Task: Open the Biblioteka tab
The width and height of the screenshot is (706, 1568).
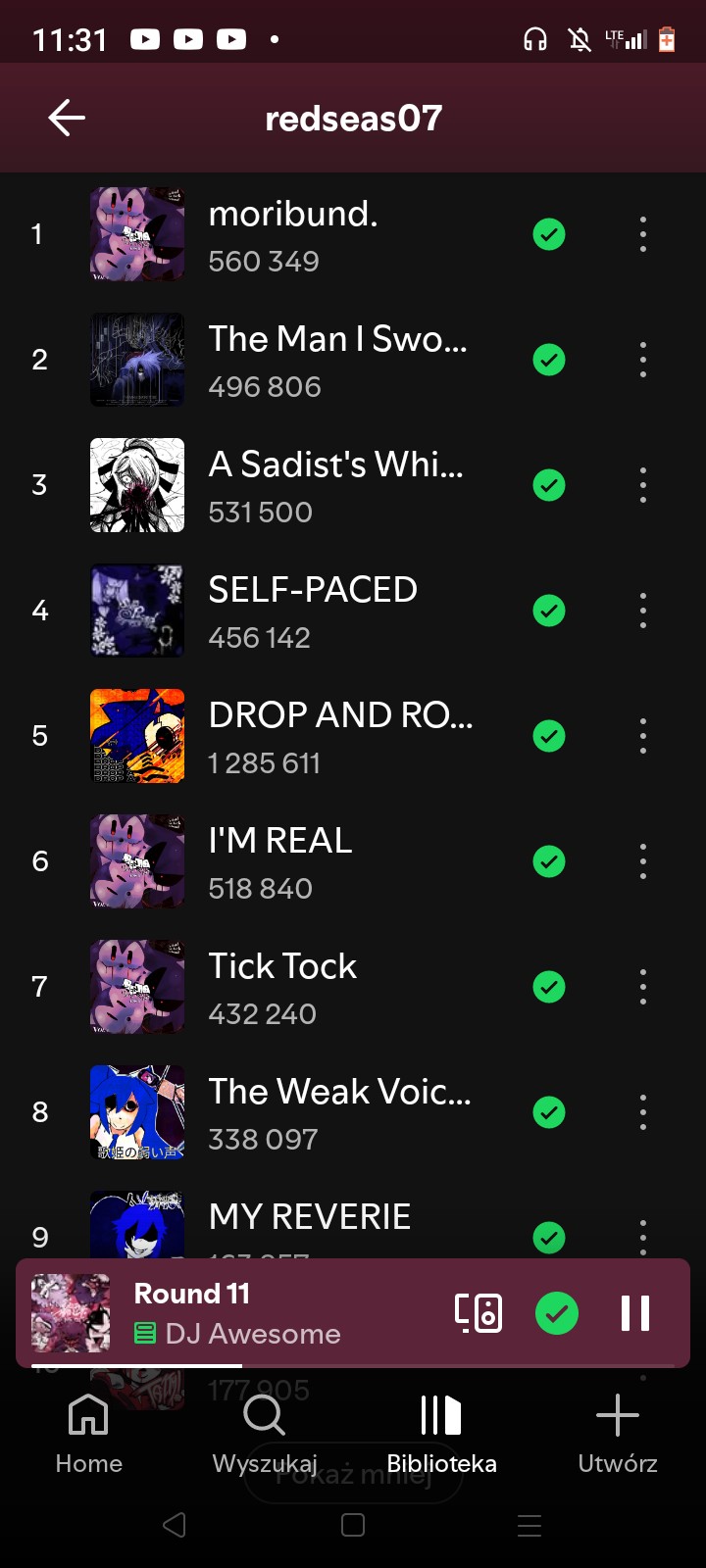Action: point(441,1434)
